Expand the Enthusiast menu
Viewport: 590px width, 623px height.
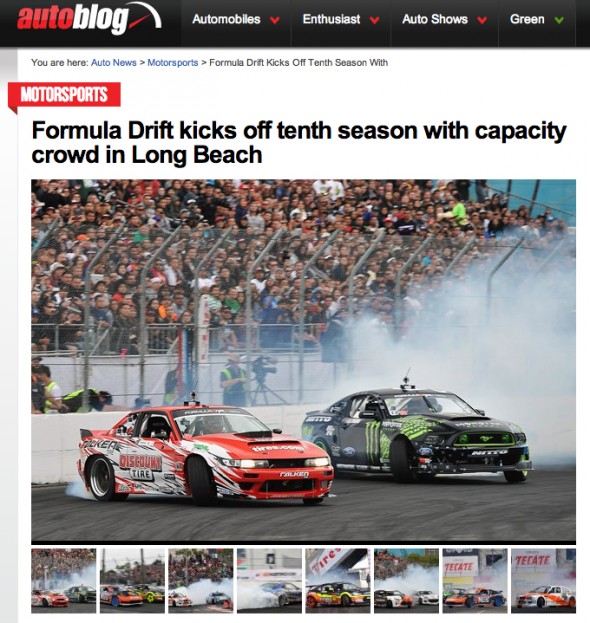[341, 19]
